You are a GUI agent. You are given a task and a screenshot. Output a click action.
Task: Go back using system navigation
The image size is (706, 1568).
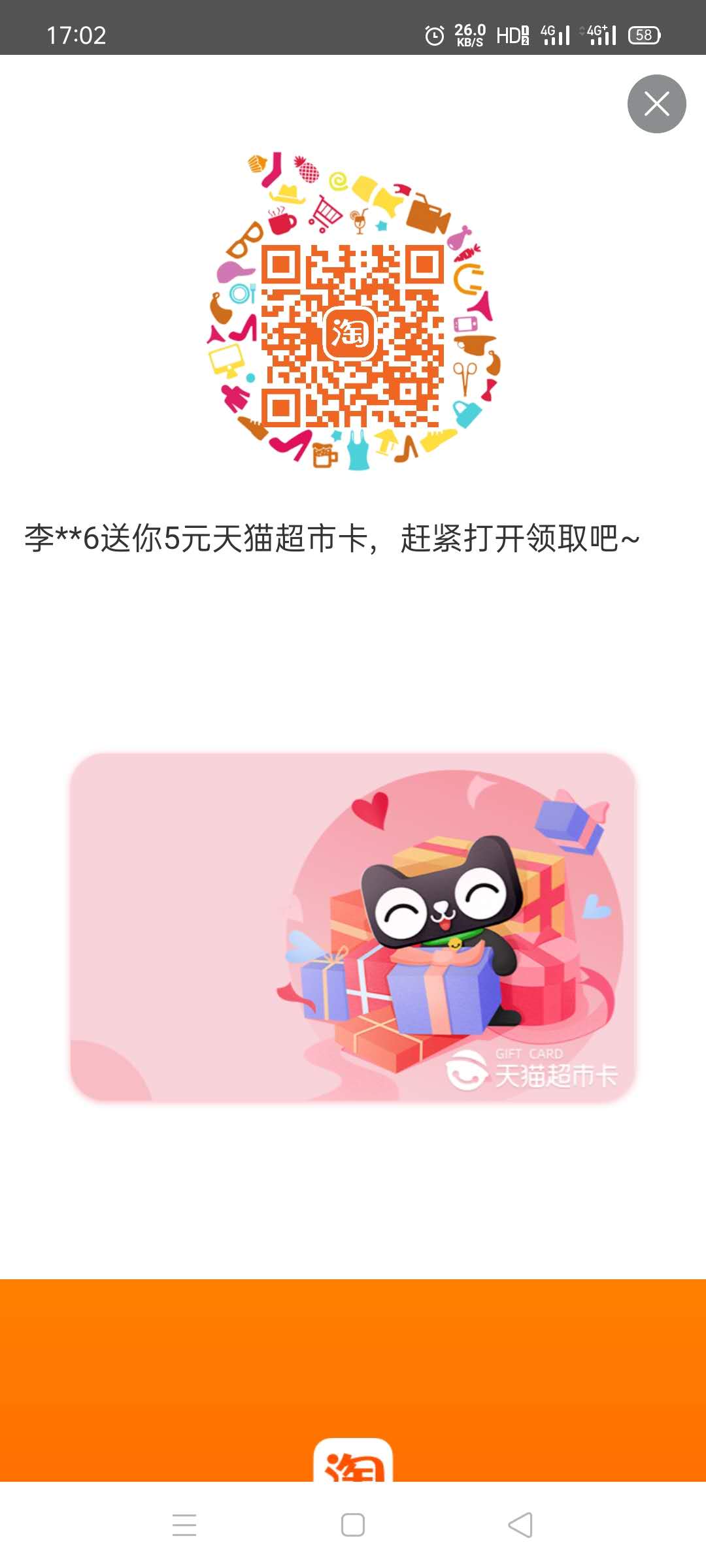click(520, 1525)
